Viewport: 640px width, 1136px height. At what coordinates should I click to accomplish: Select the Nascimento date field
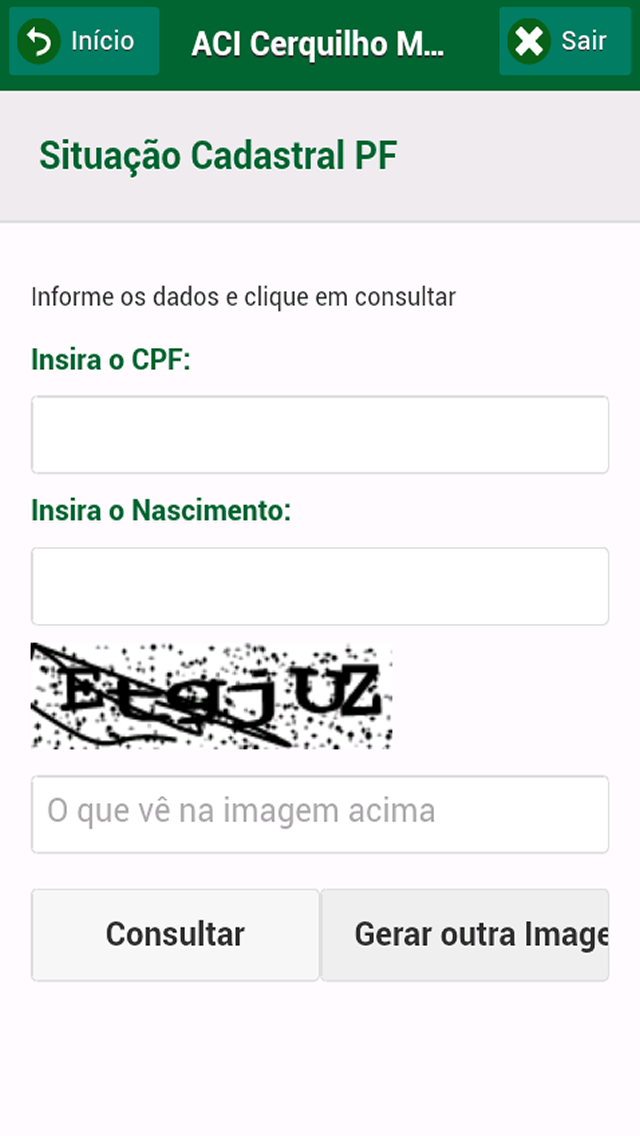tap(320, 586)
